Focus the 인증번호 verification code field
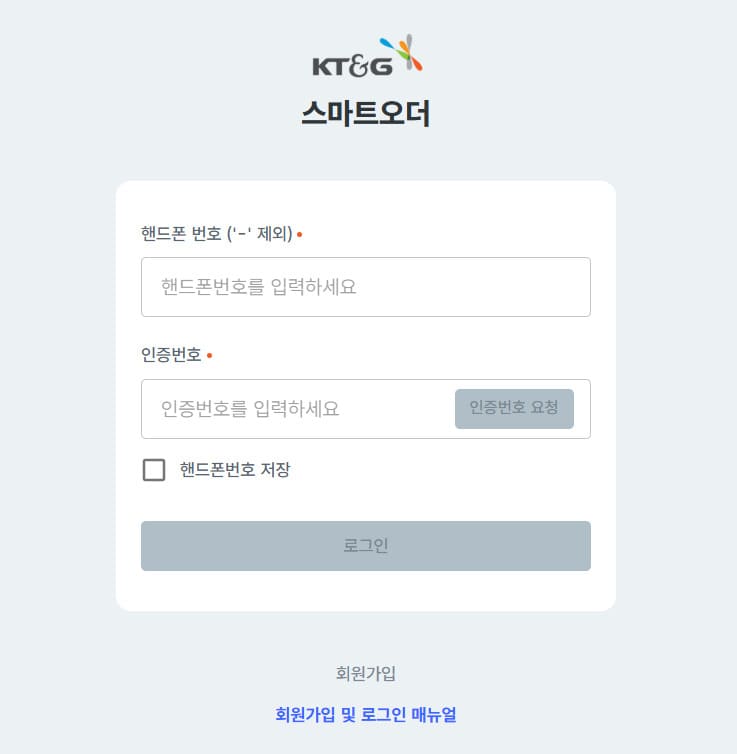Viewport: 737px width, 754px height. 297,409
